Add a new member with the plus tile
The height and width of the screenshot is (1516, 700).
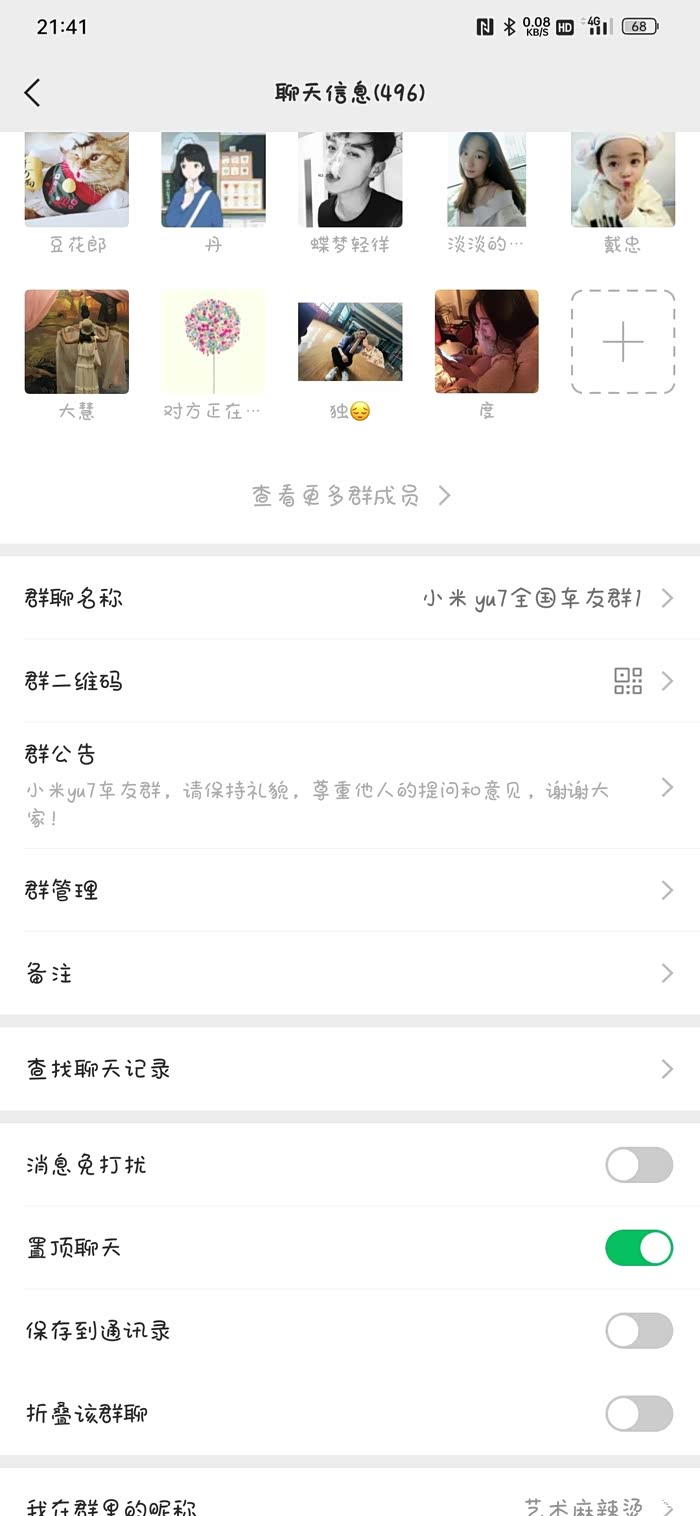point(622,342)
